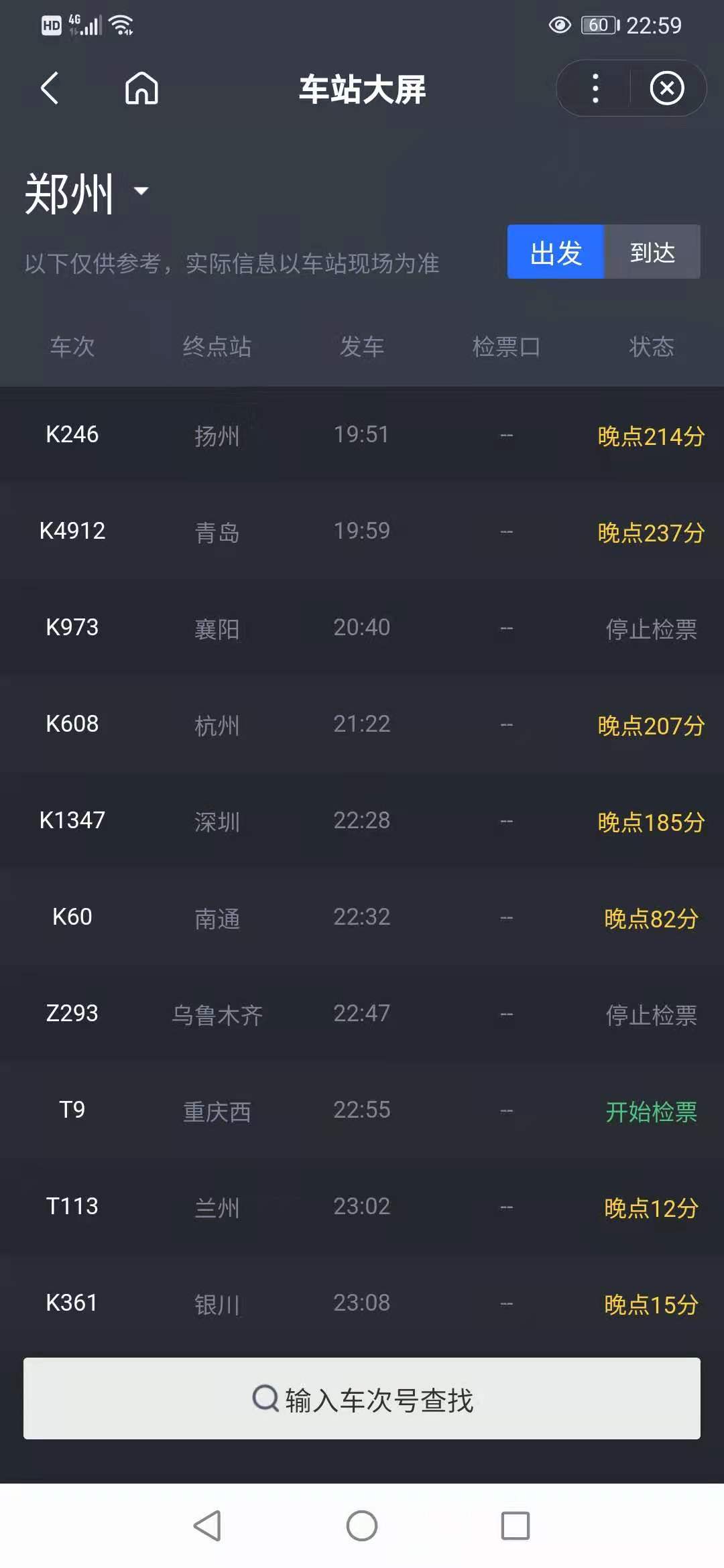Image resolution: width=724 pixels, height=1568 pixels.
Task: Open the home icon in the header
Action: (141, 88)
